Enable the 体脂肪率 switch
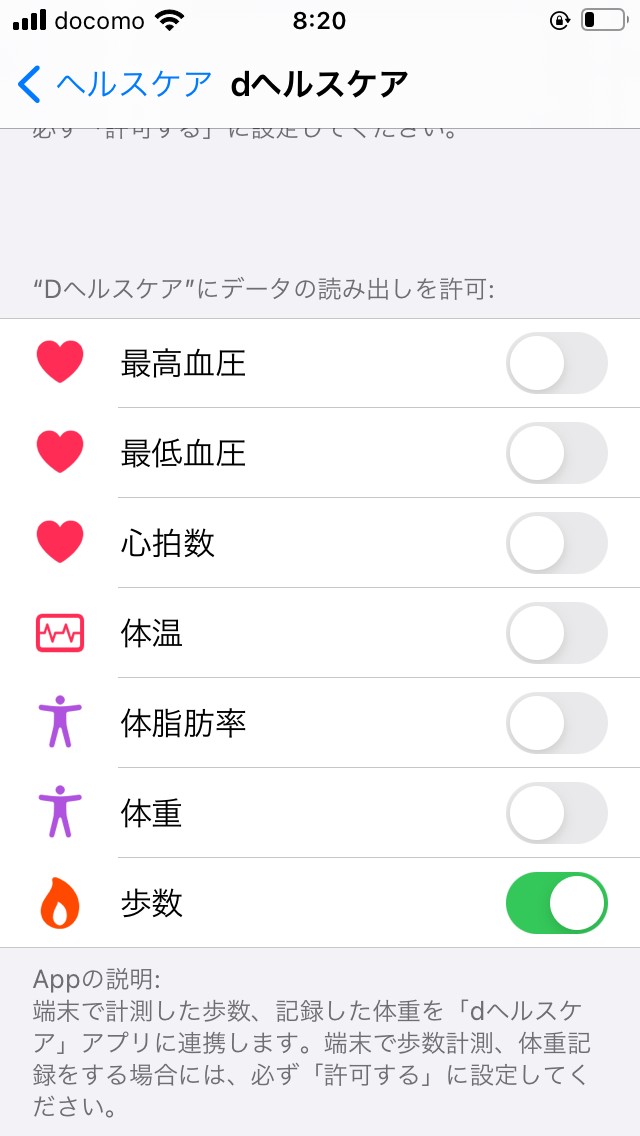The height and width of the screenshot is (1136, 640). click(557, 723)
